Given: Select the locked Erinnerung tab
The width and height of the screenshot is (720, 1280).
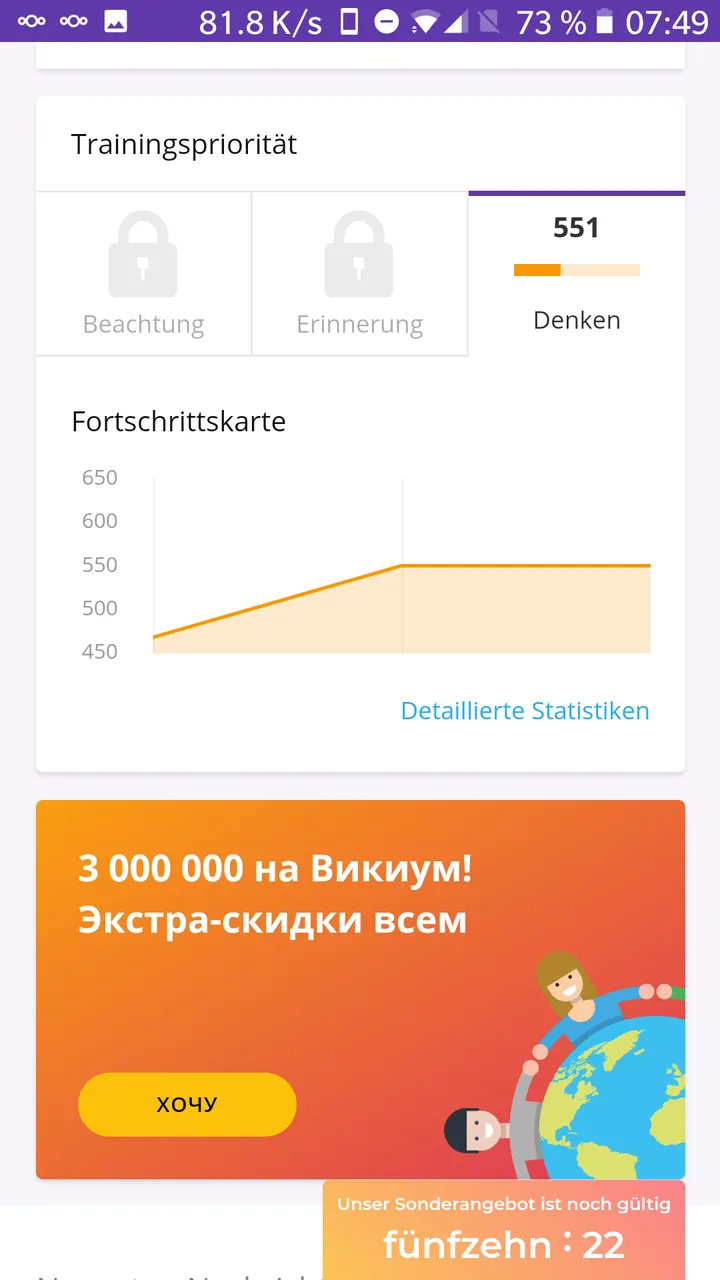Looking at the screenshot, I should 360,273.
